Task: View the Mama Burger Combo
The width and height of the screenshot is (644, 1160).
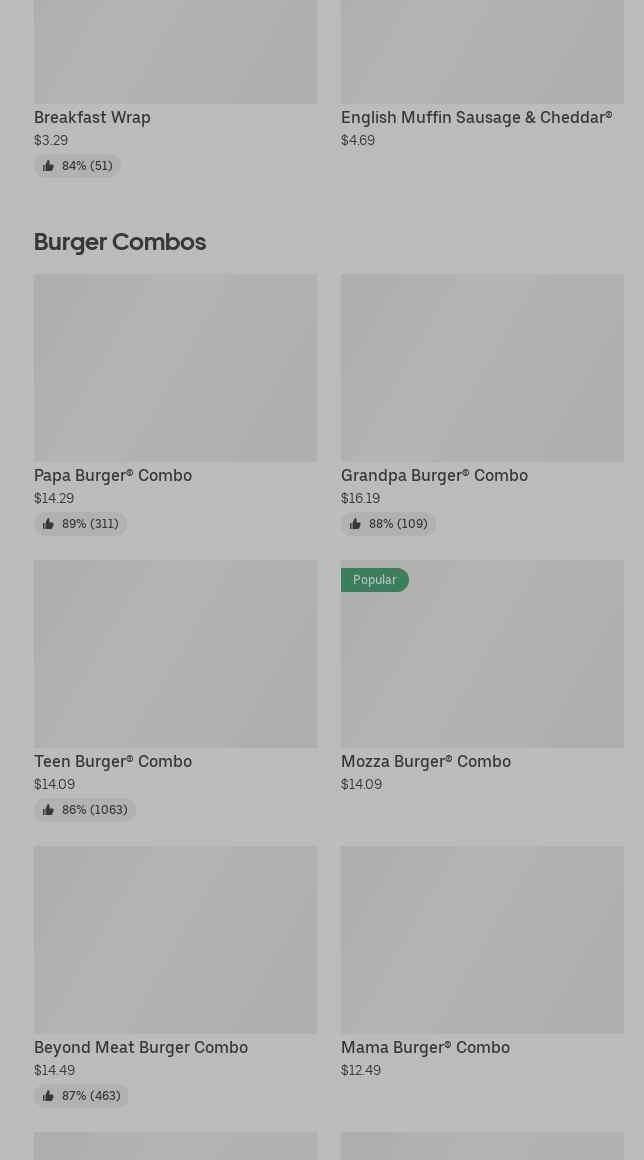Action: coord(482,940)
